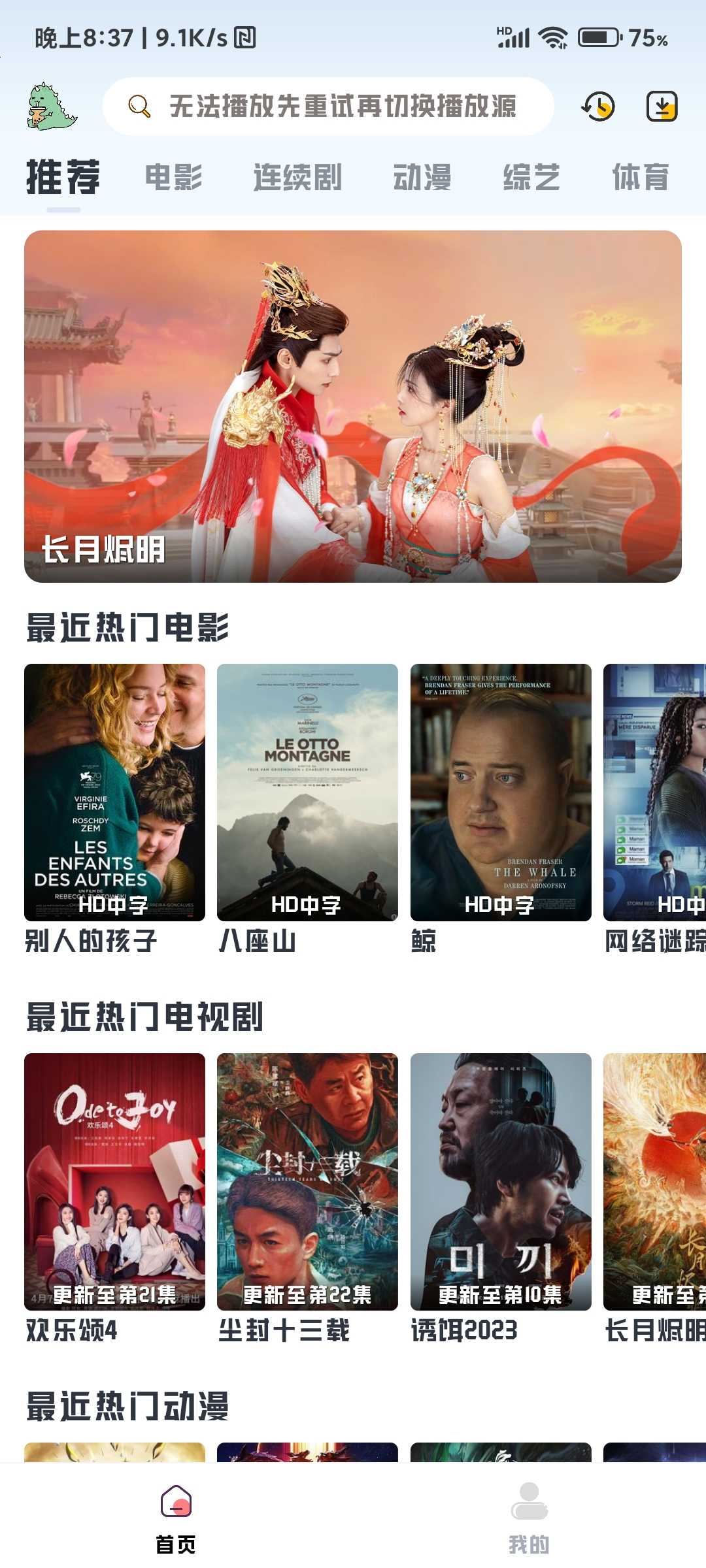Switch to the 体育 tab
The width and height of the screenshot is (706, 1568).
(640, 177)
